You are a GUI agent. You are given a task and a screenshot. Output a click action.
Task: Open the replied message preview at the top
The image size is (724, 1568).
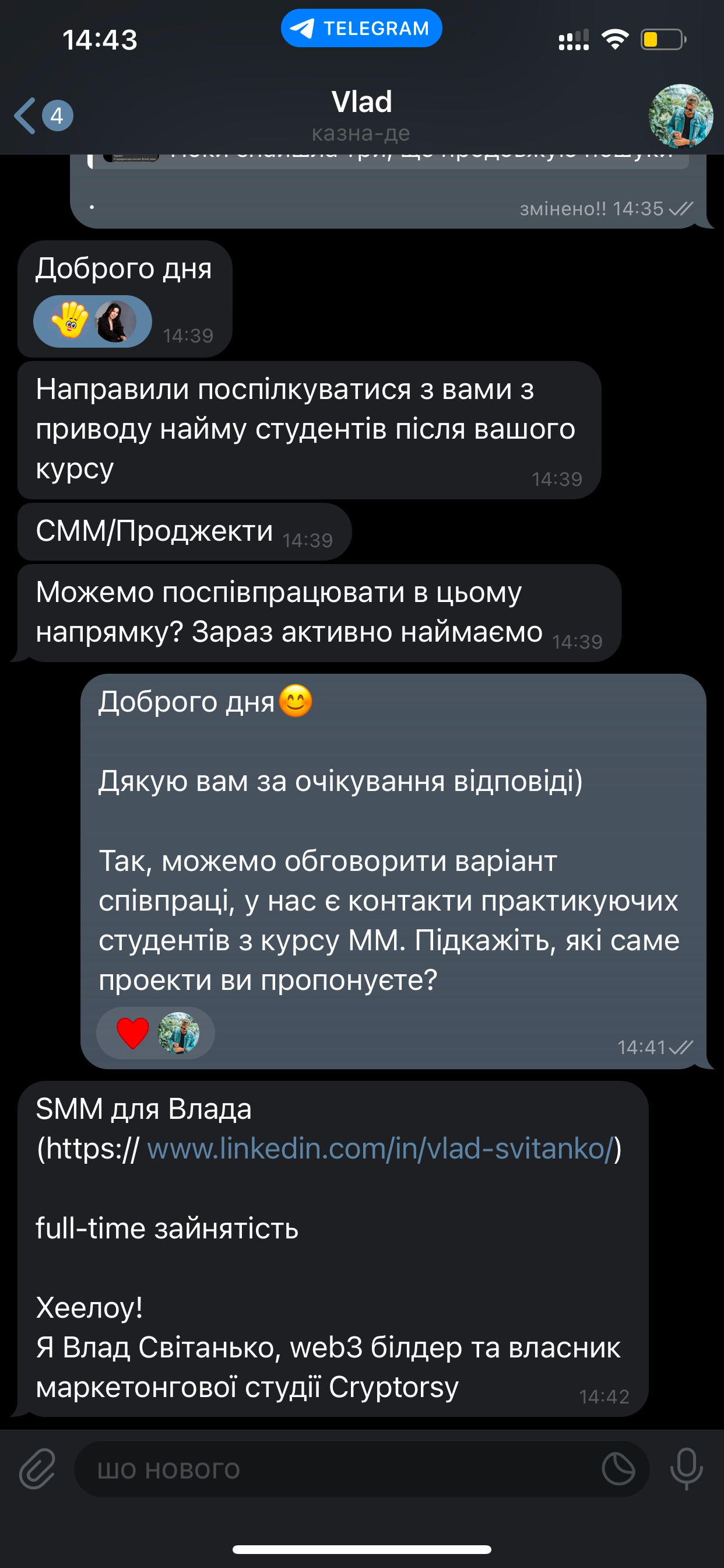389,159
